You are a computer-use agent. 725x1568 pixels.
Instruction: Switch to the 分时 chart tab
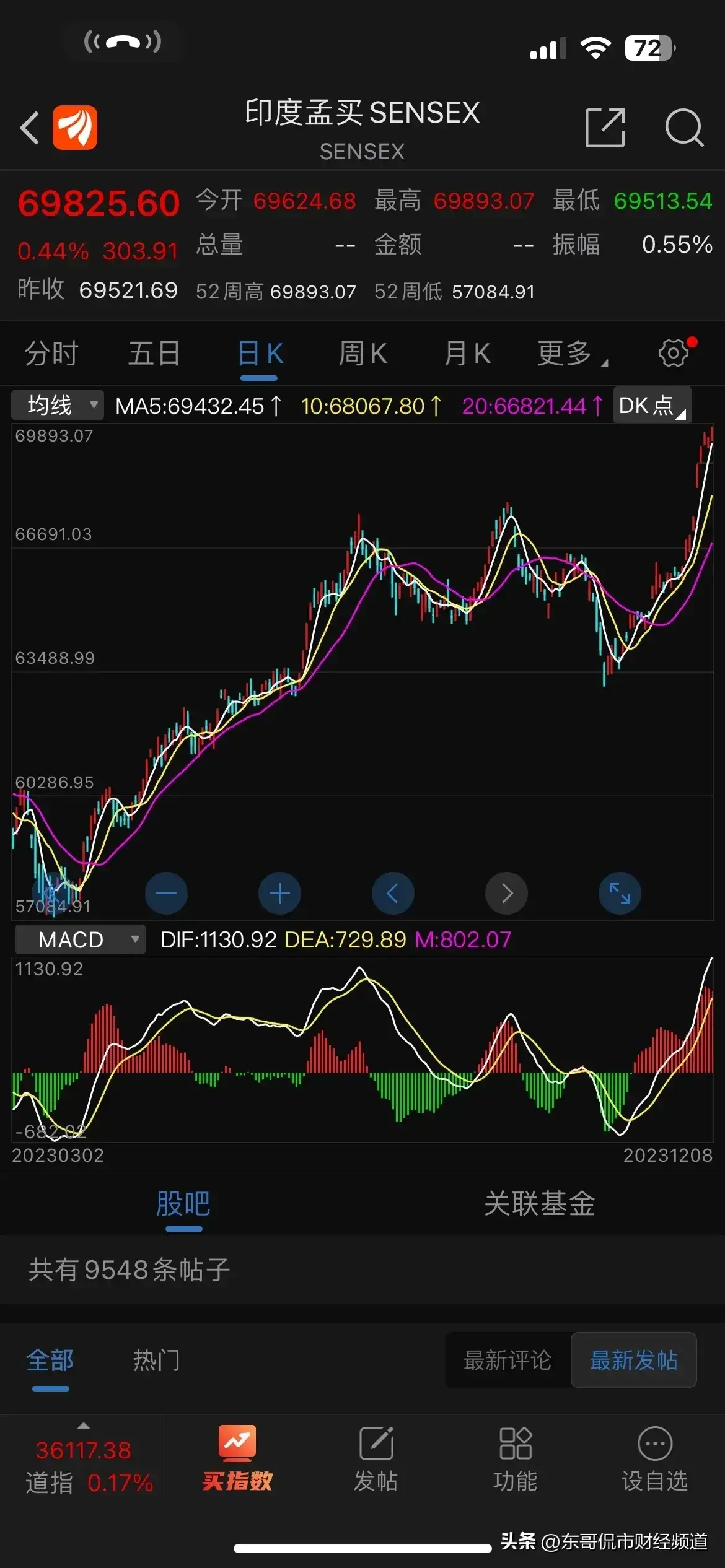pos(51,354)
